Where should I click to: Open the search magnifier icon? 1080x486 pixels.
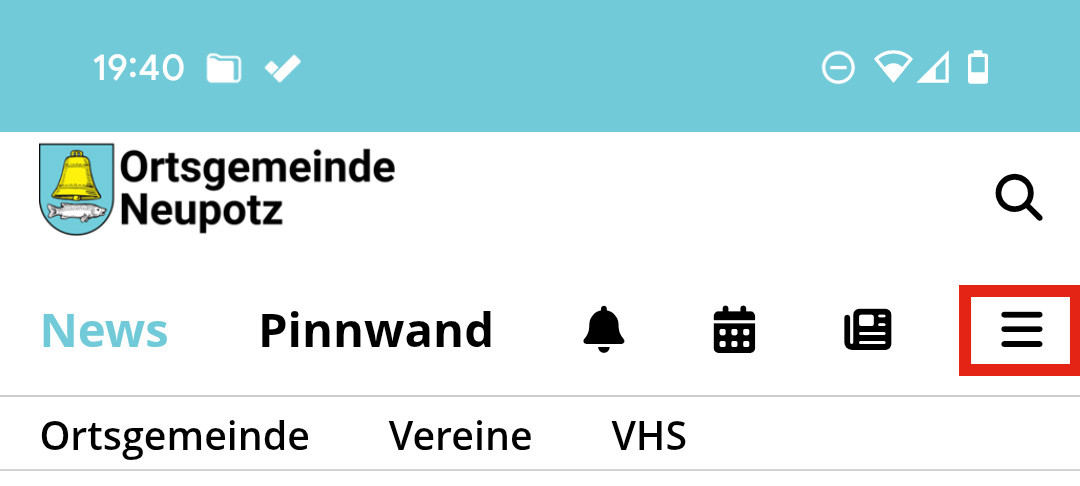(x=1018, y=197)
